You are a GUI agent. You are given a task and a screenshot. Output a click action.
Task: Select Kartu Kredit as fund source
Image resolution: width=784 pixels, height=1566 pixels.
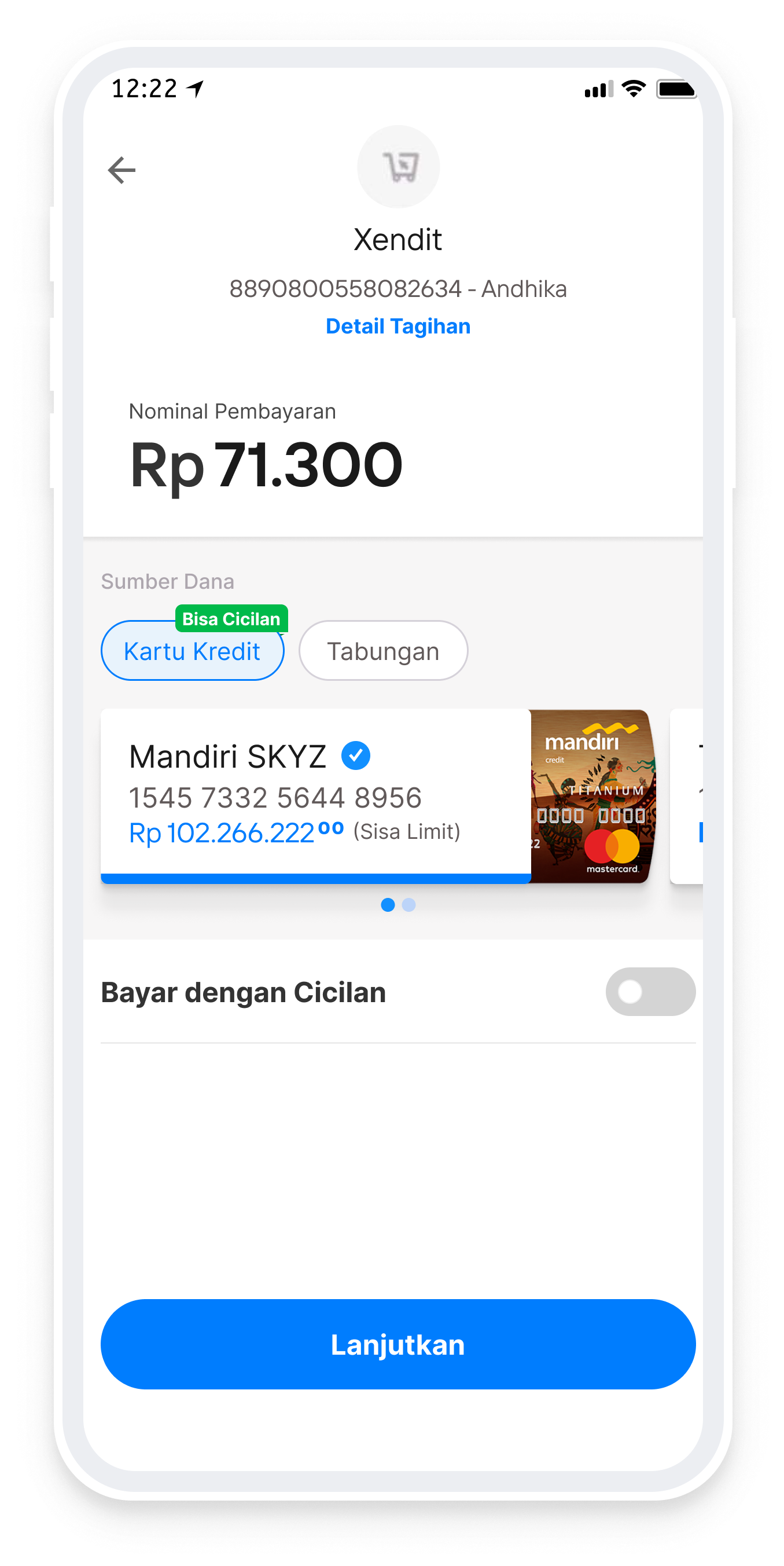coord(192,651)
